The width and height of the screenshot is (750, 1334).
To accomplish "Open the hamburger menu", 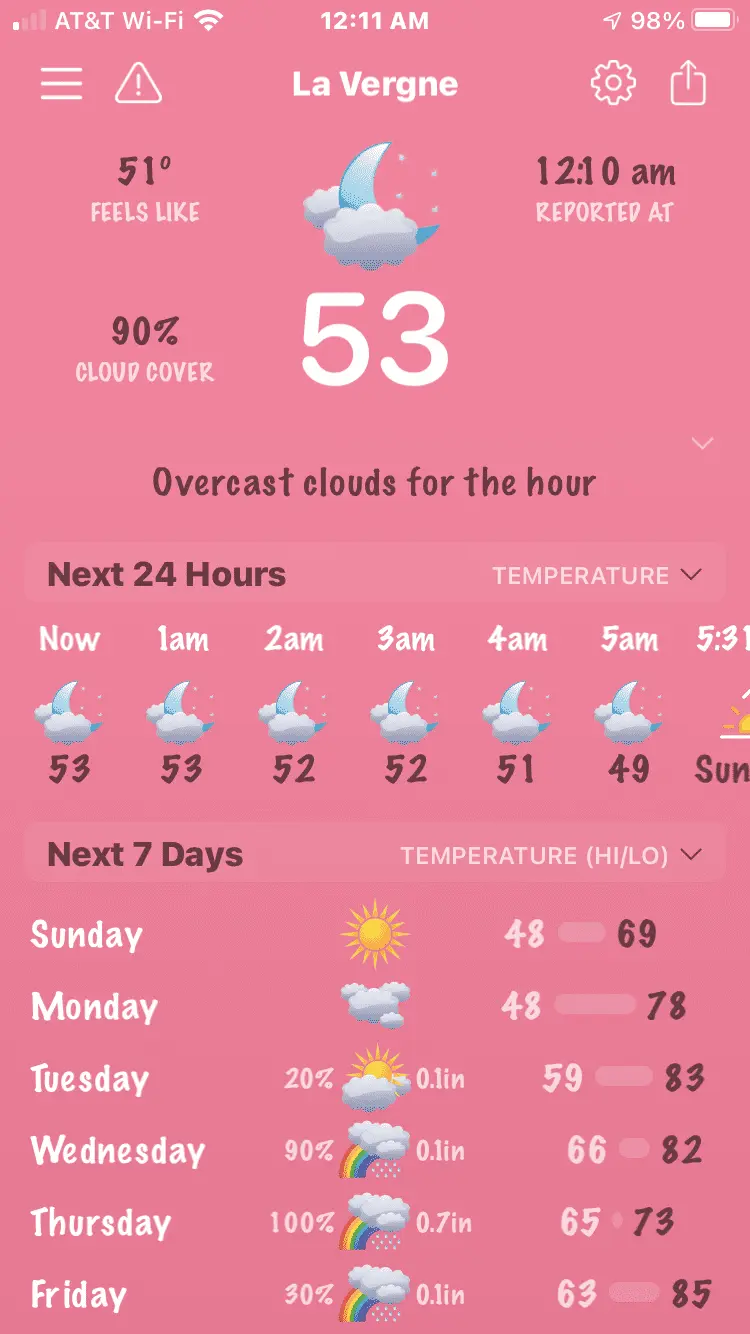I will coord(61,84).
